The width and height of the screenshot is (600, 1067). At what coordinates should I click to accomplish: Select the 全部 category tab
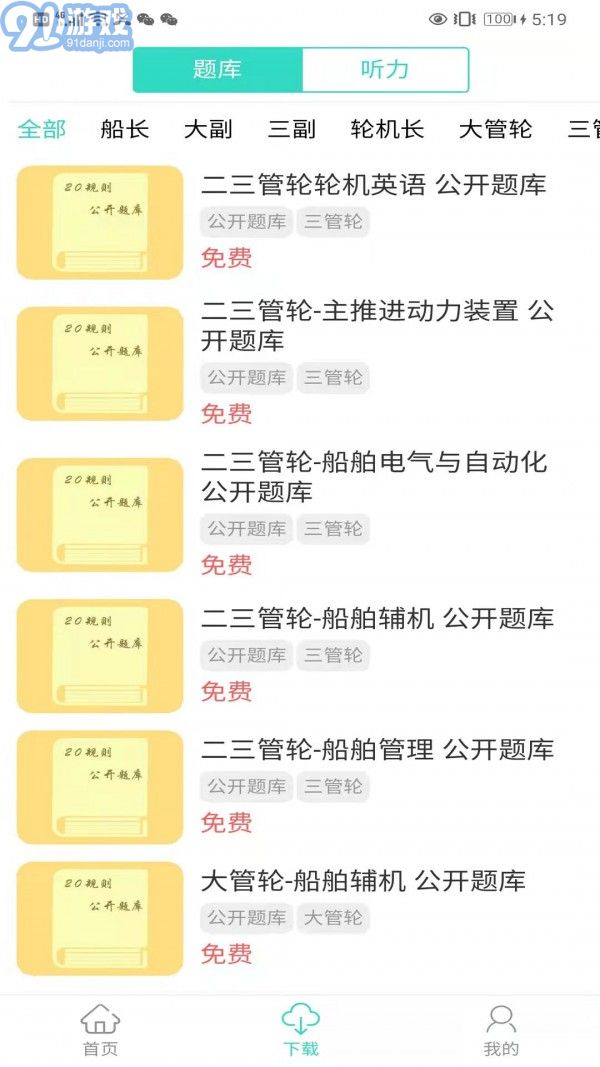click(x=42, y=129)
